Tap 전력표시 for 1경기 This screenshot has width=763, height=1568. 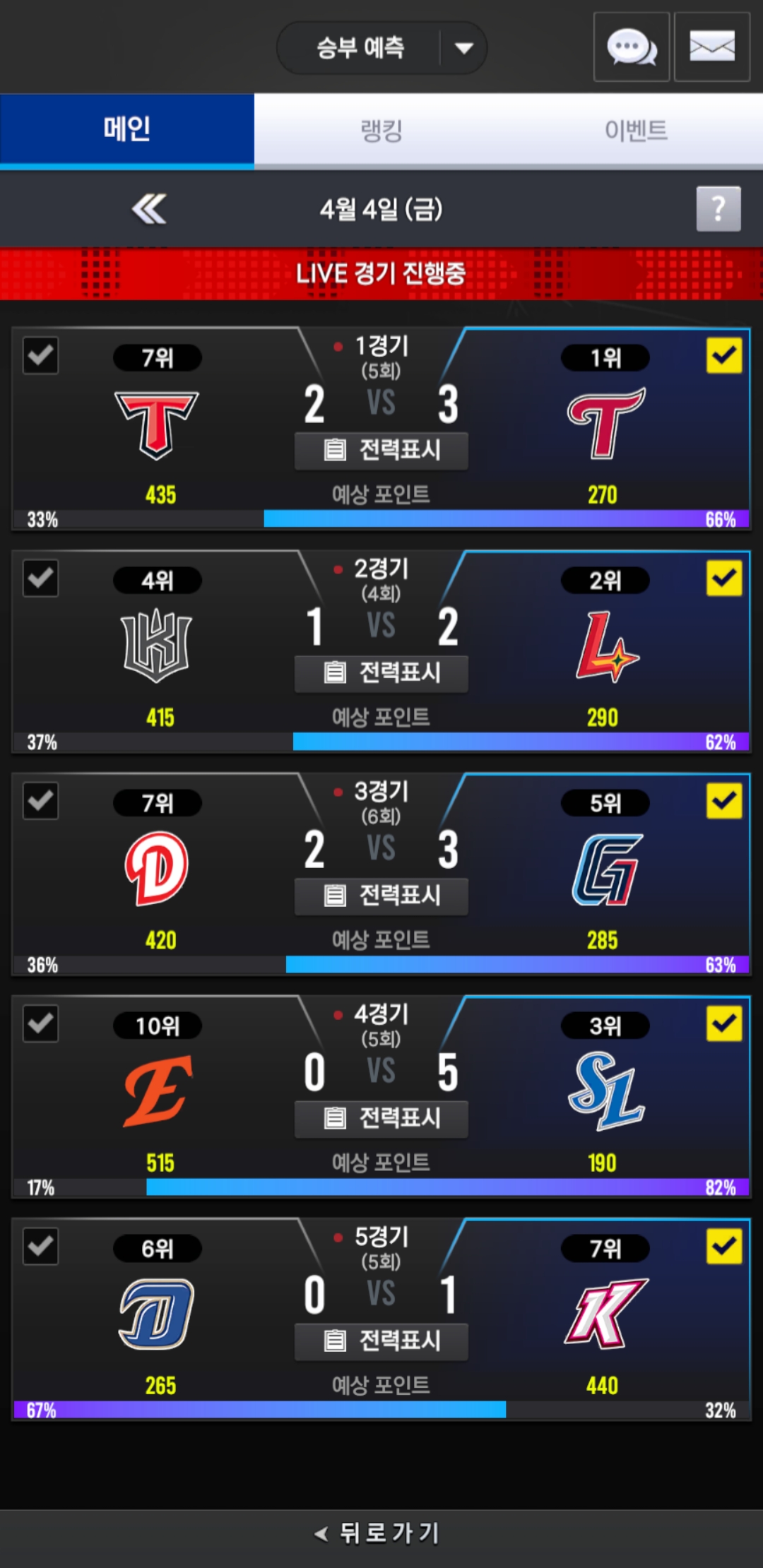pos(381,450)
